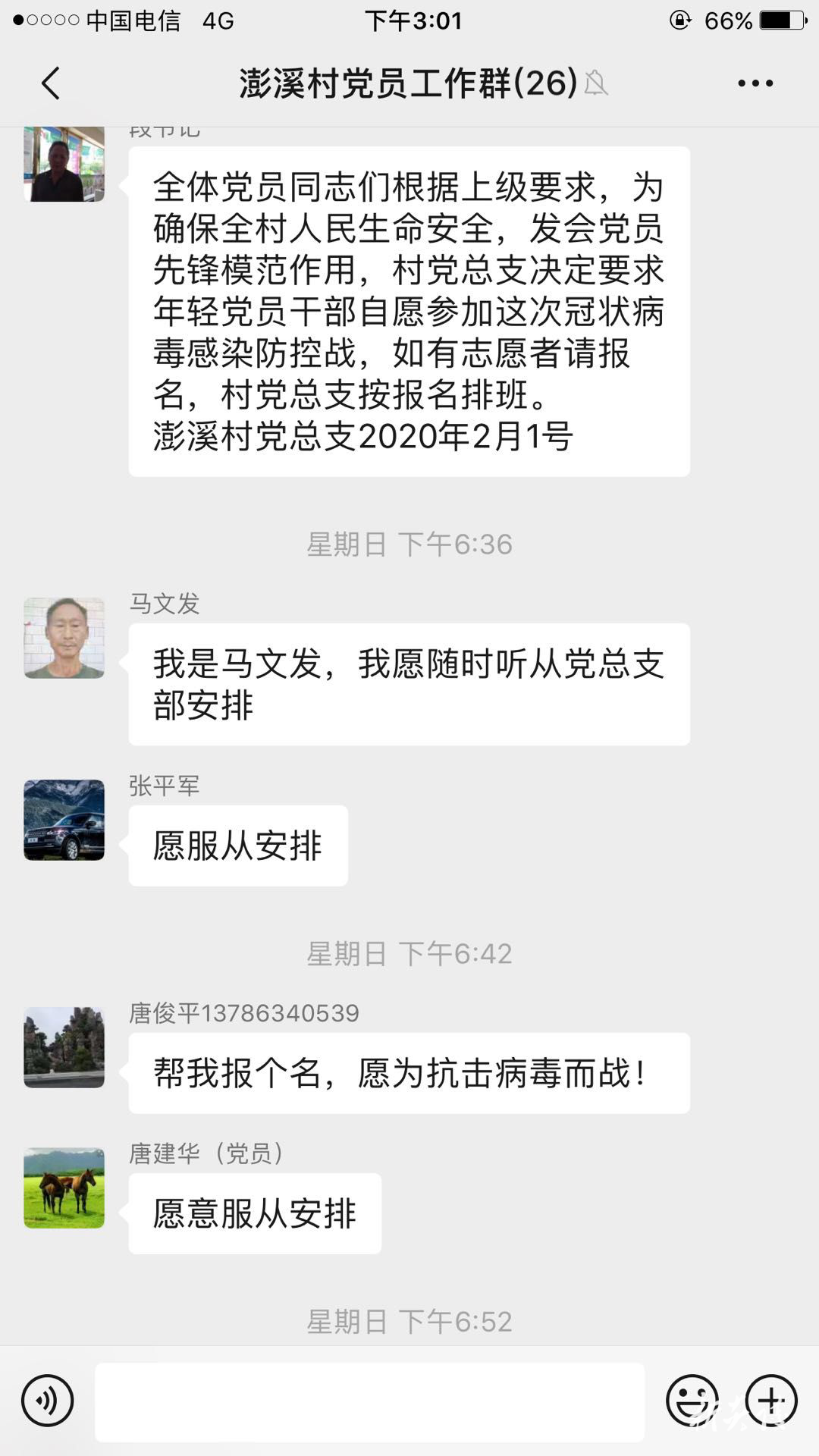This screenshot has height=1456, width=819.
Task: View 唐俊平13786340539's profile avatar
Action: click(64, 1047)
